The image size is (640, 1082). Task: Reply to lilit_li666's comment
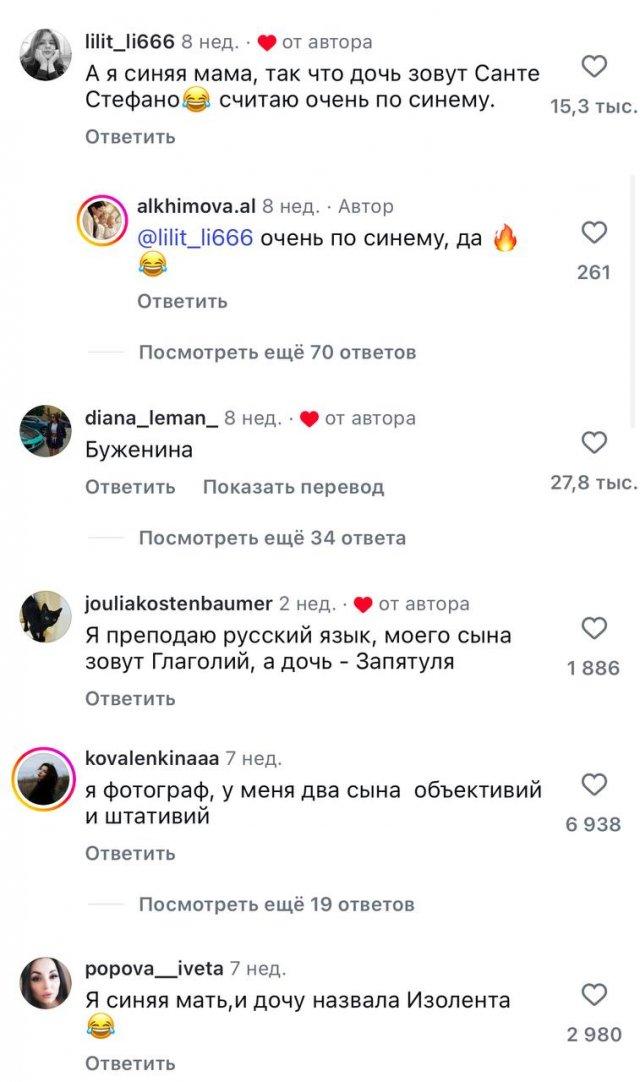click(130, 137)
